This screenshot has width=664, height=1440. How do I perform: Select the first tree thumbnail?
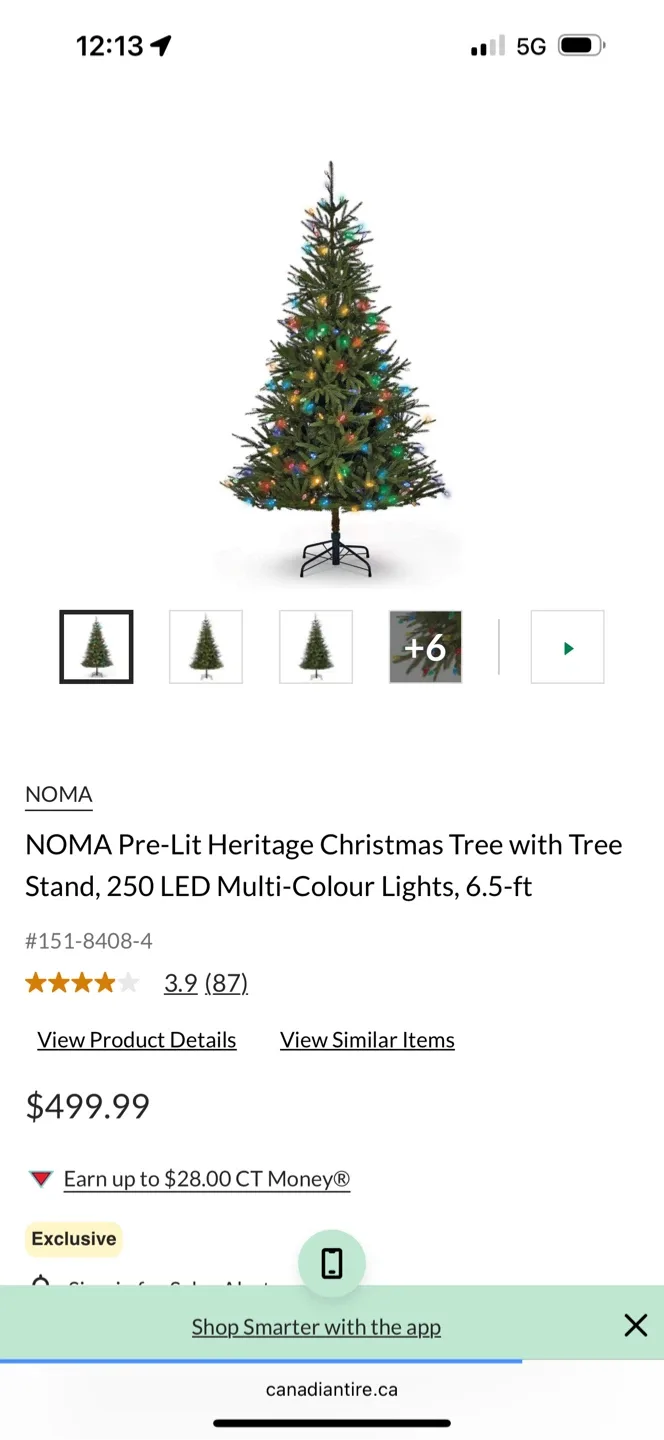(x=96, y=647)
